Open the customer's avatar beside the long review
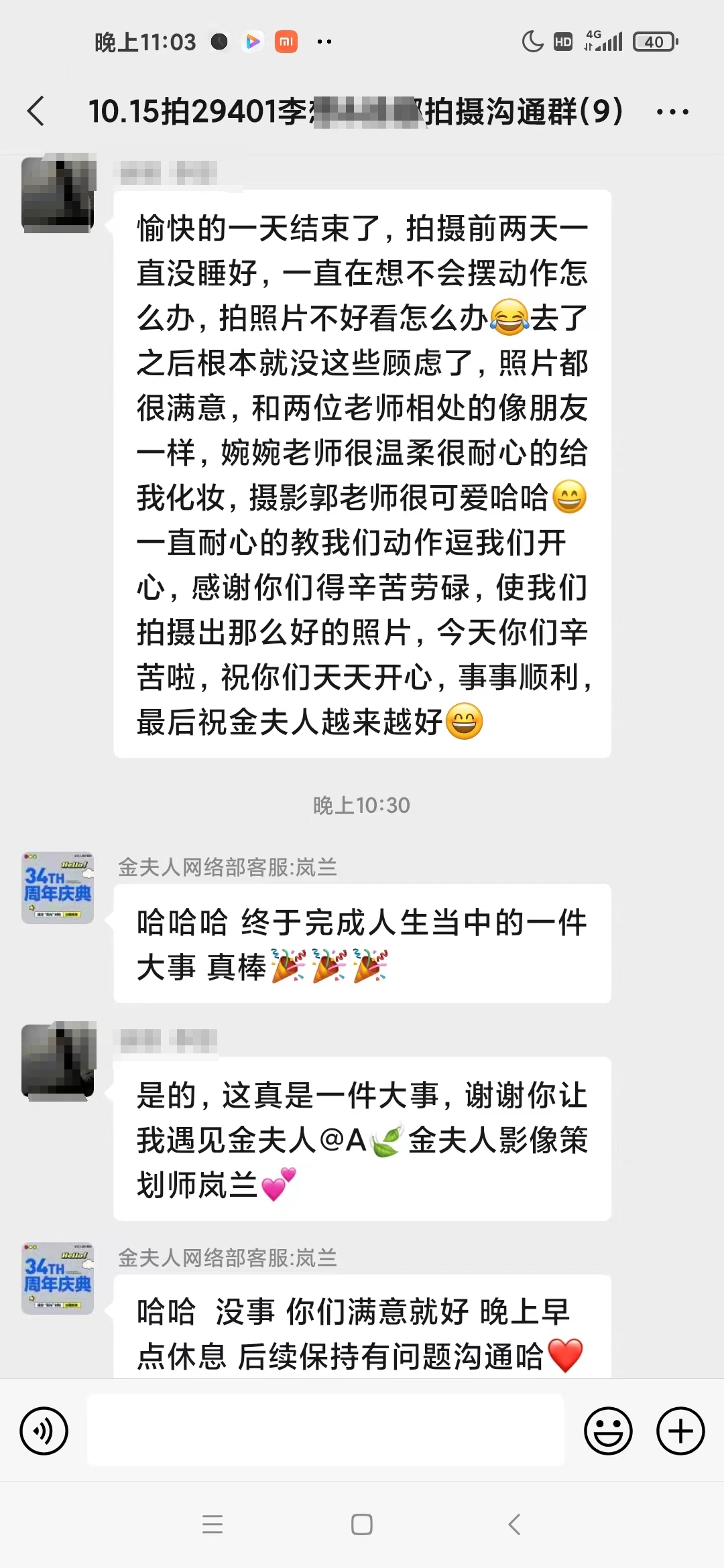 58,194
